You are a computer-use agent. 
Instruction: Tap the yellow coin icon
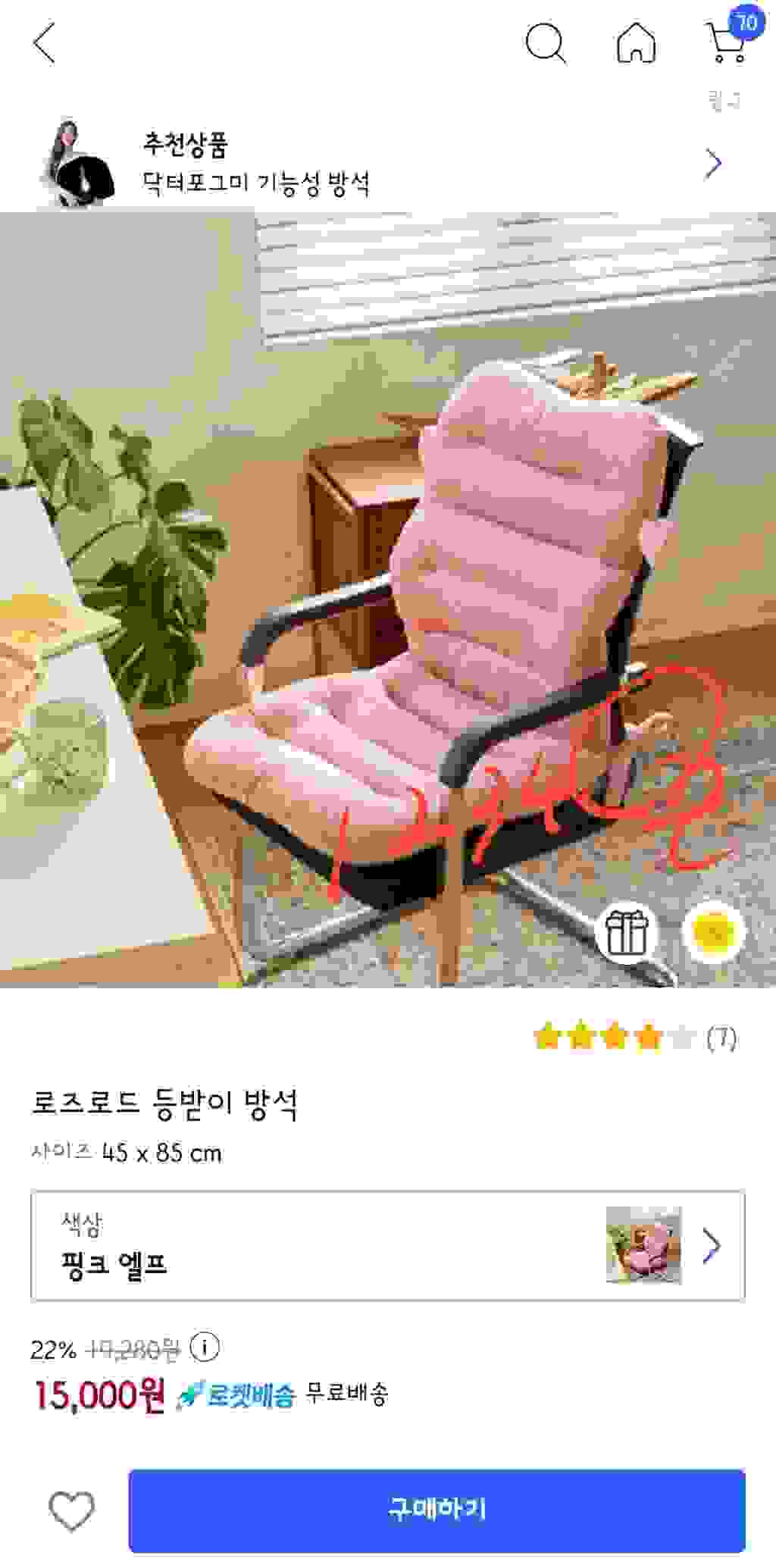point(714,932)
